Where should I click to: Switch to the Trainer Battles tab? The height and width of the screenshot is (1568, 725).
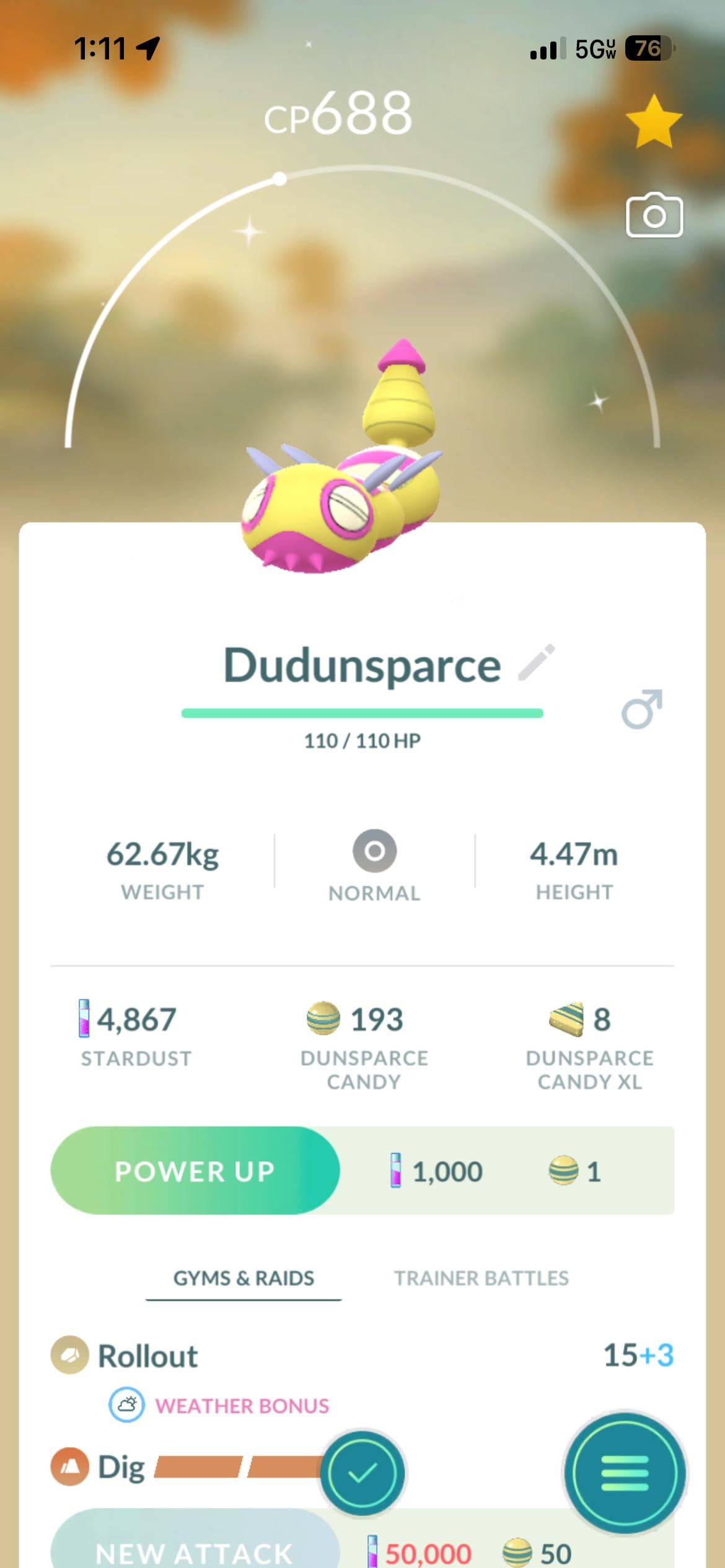click(481, 1278)
